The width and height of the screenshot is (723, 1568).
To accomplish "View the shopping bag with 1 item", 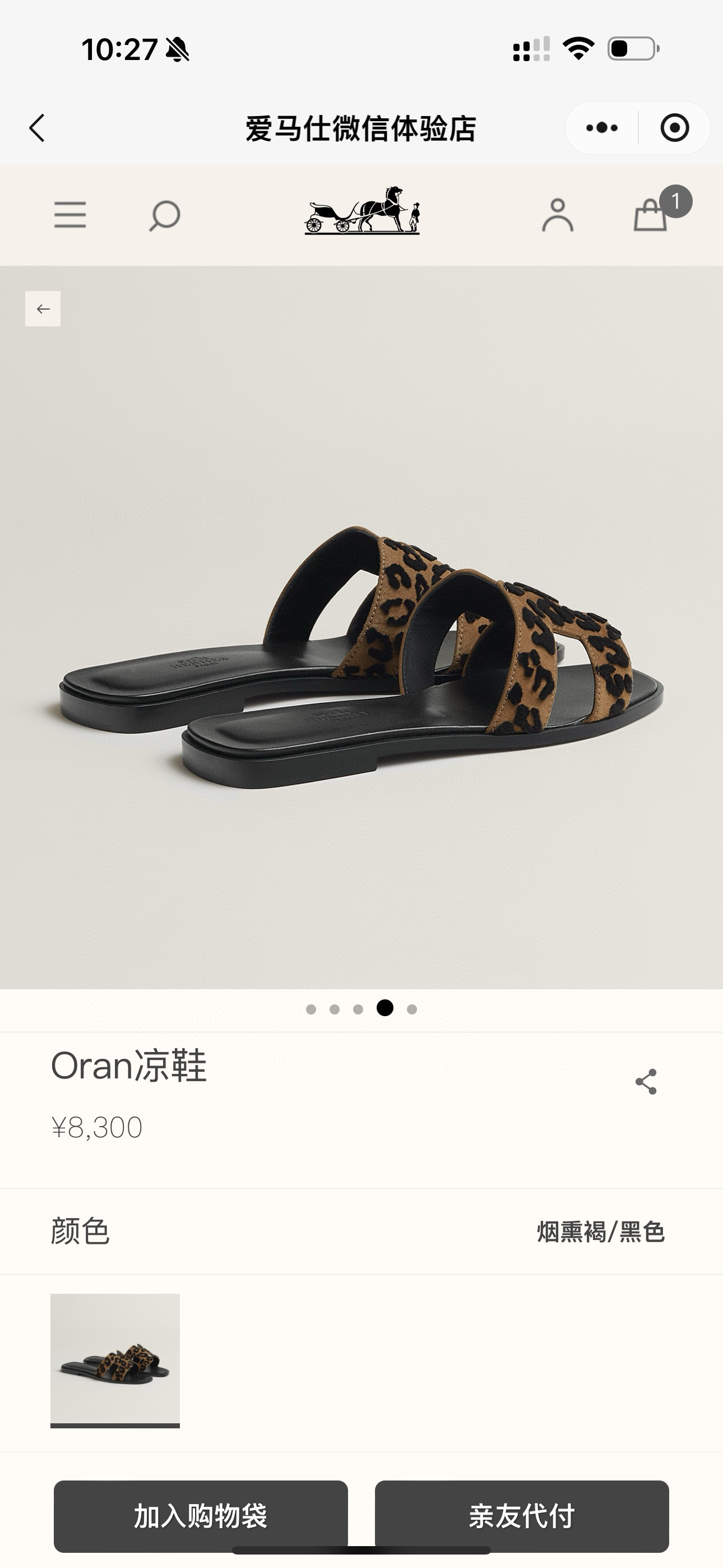I will pos(651,215).
